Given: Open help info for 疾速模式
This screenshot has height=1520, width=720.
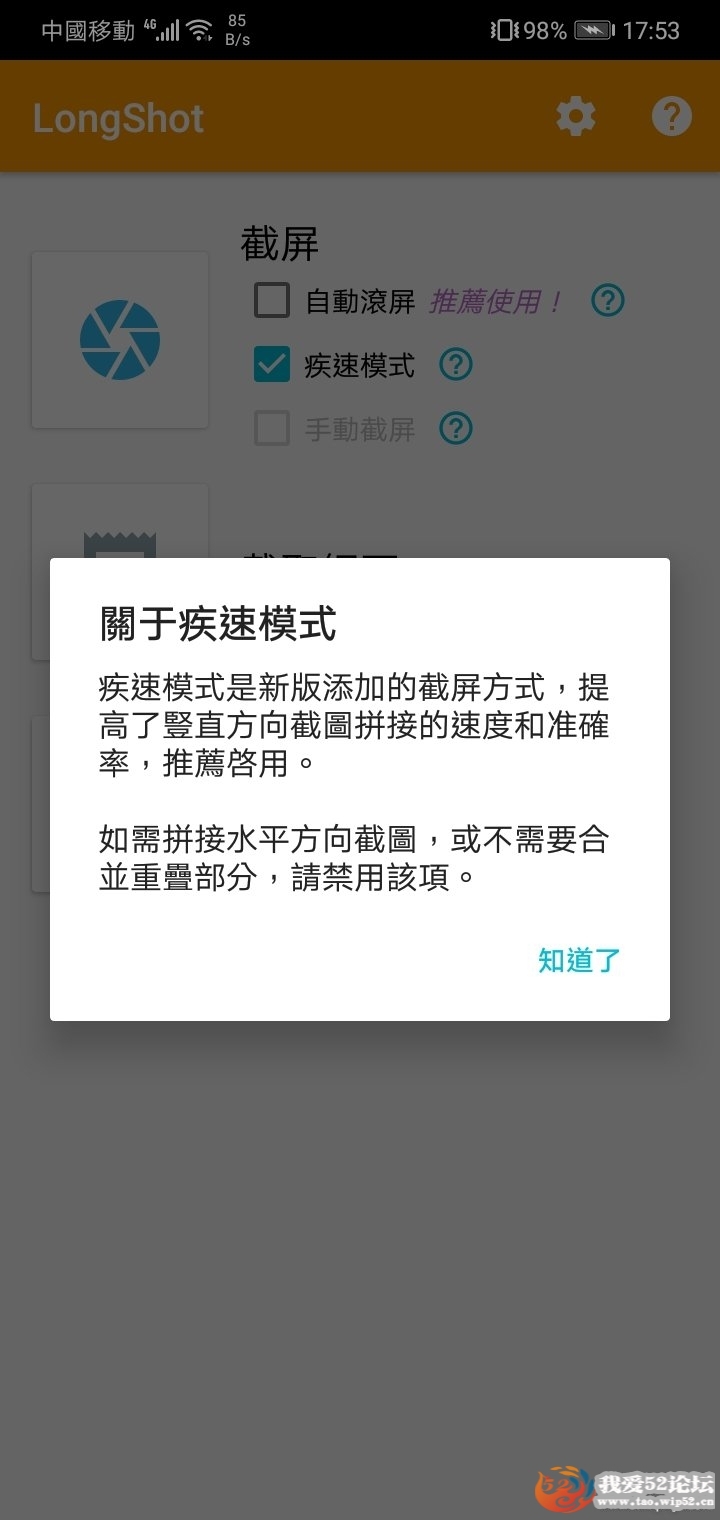Looking at the screenshot, I should [456, 365].
